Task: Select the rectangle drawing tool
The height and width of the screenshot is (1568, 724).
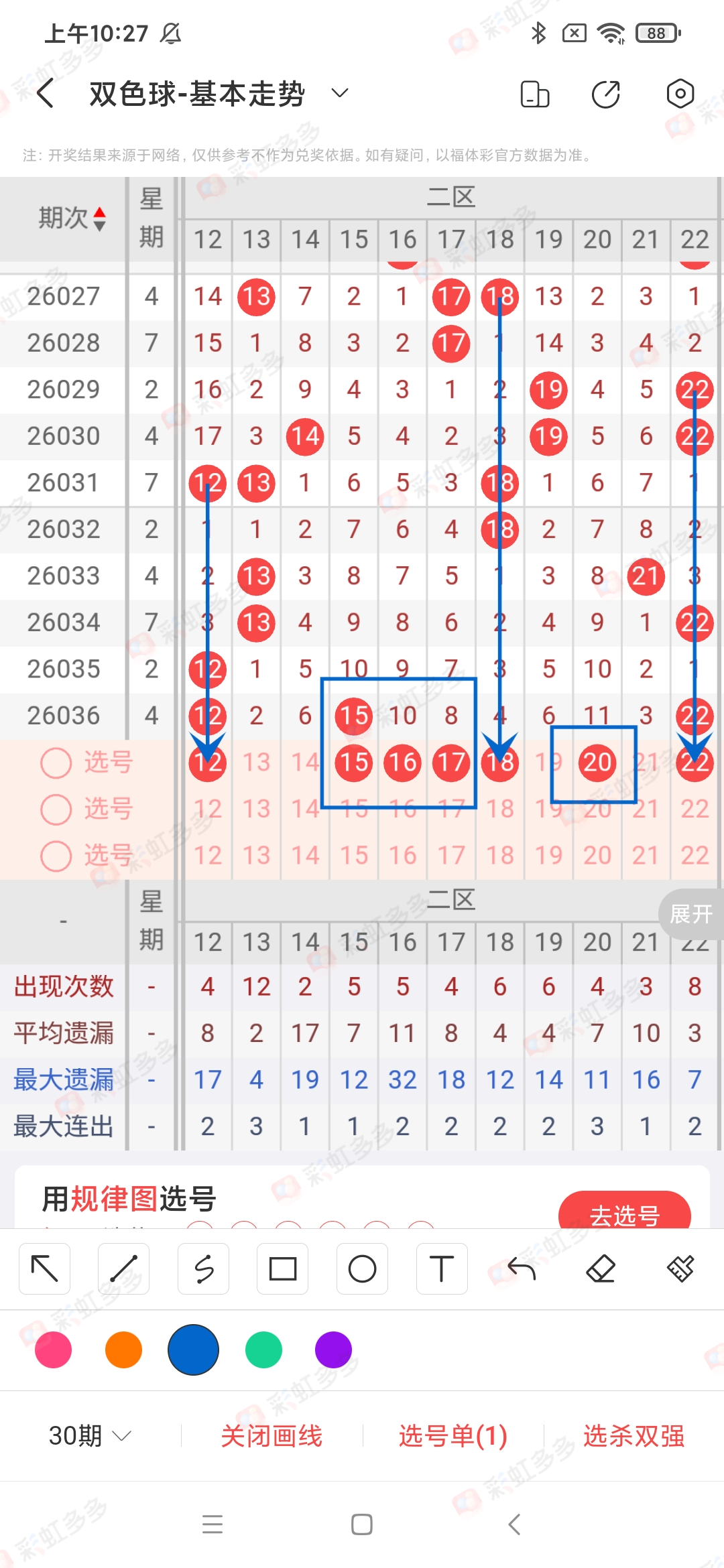Action: click(282, 1268)
